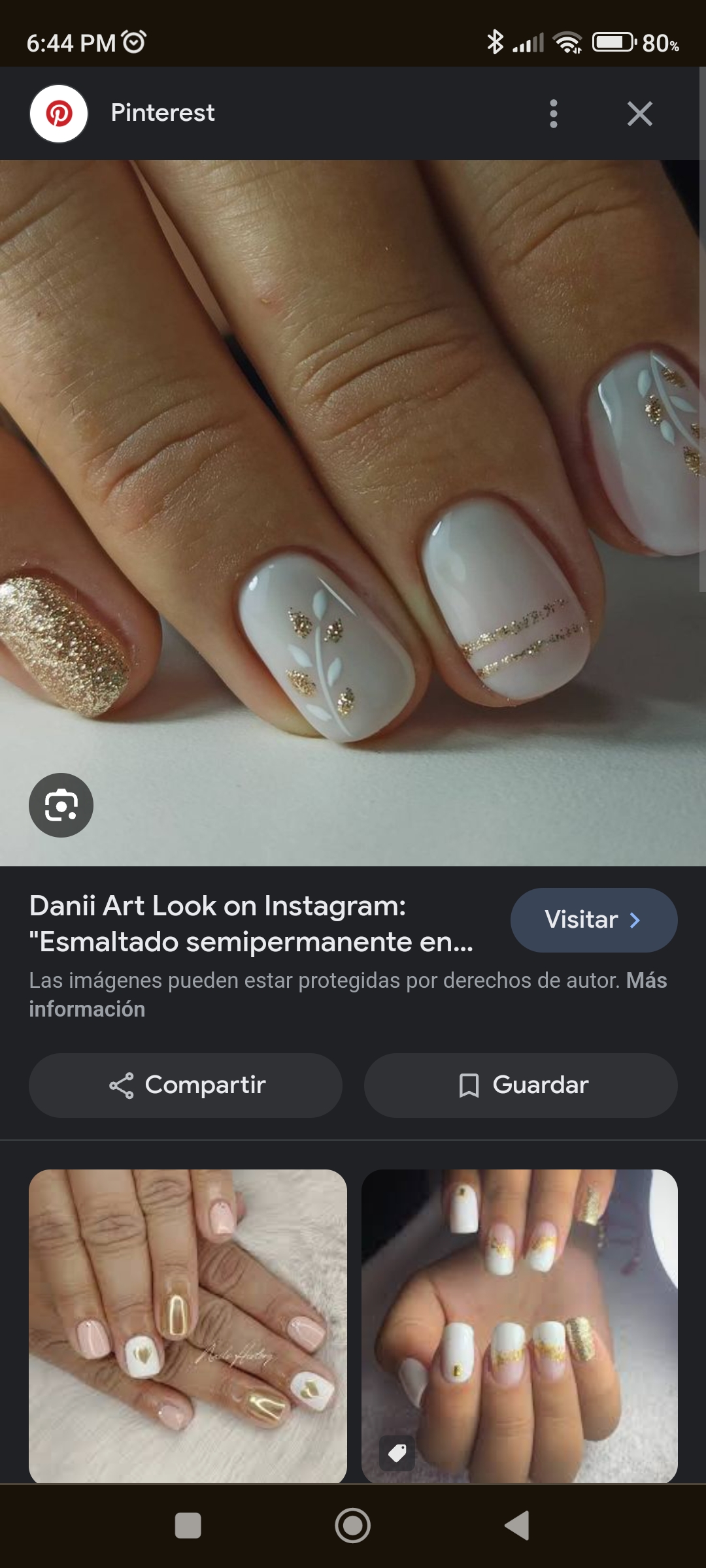
Task: Close the image viewer
Action: [x=639, y=114]
